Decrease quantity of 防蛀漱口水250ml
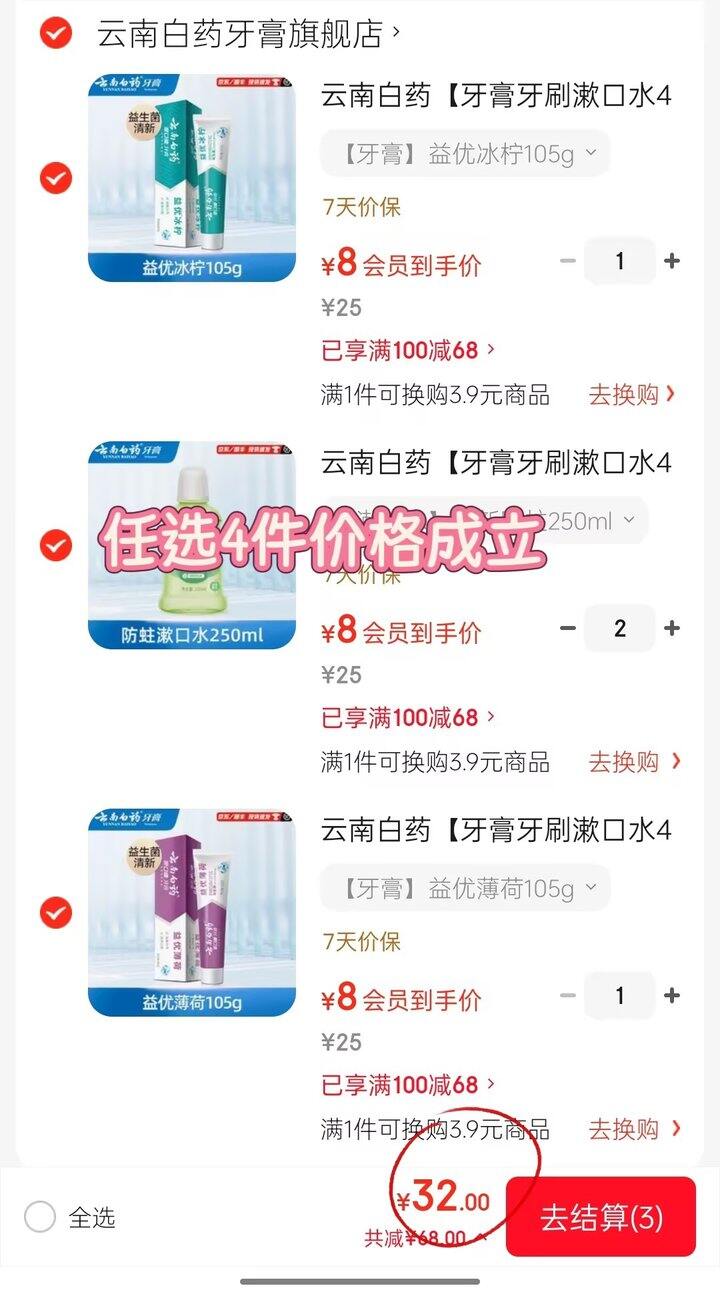This screenshot has width=720, height=1298. (x=568, y=629)
